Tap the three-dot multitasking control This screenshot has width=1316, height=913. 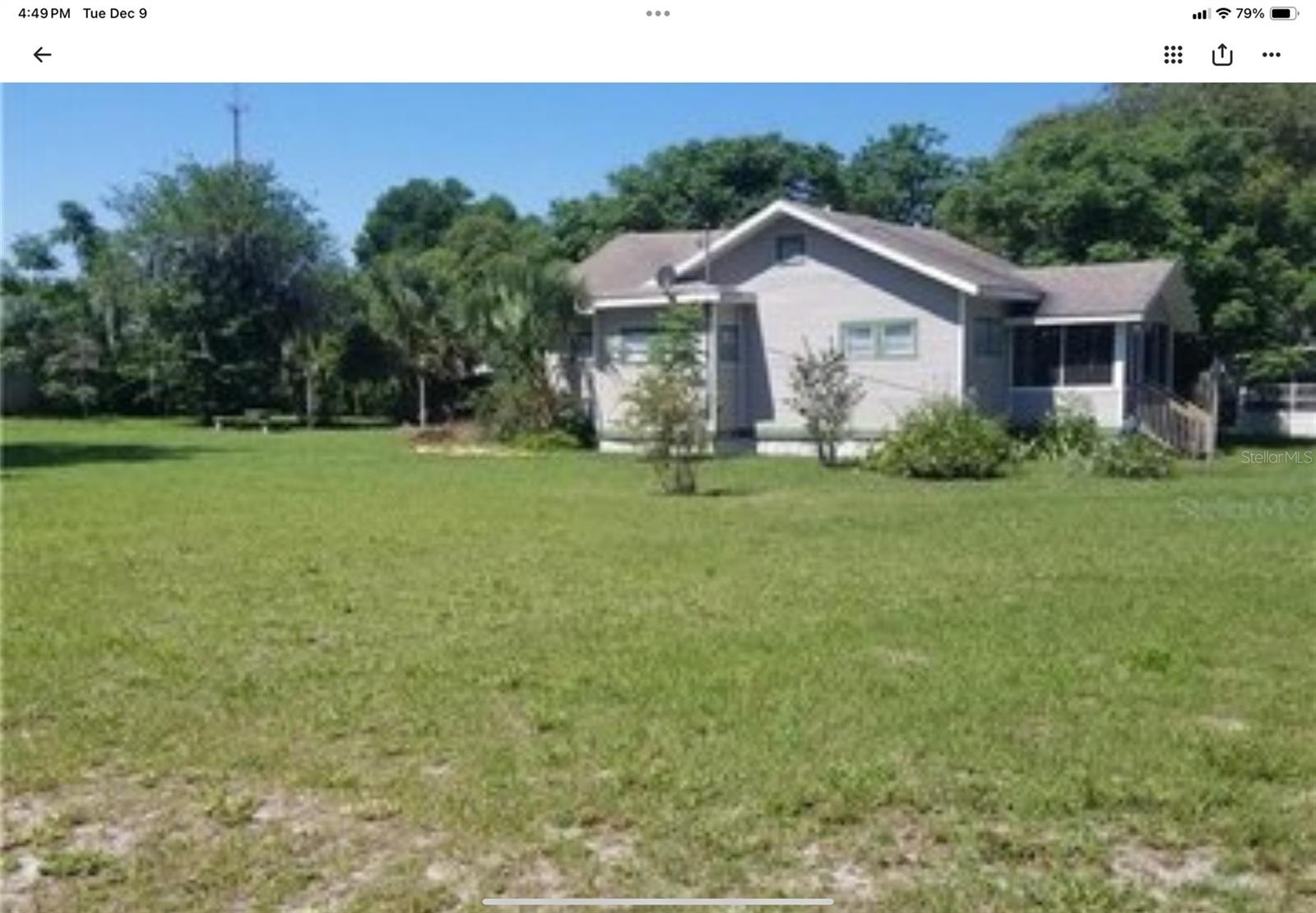click(x=657, y=13)
